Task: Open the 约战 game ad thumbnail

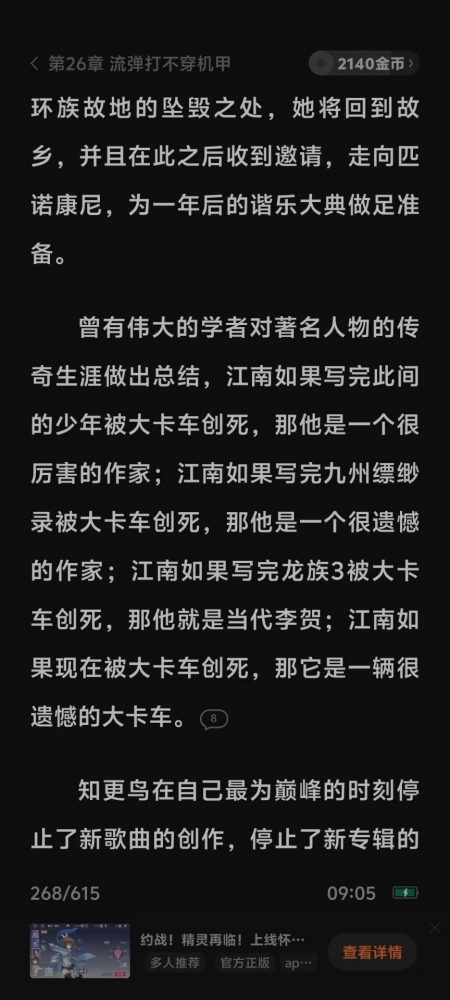Action: click(x=80, y=950)
